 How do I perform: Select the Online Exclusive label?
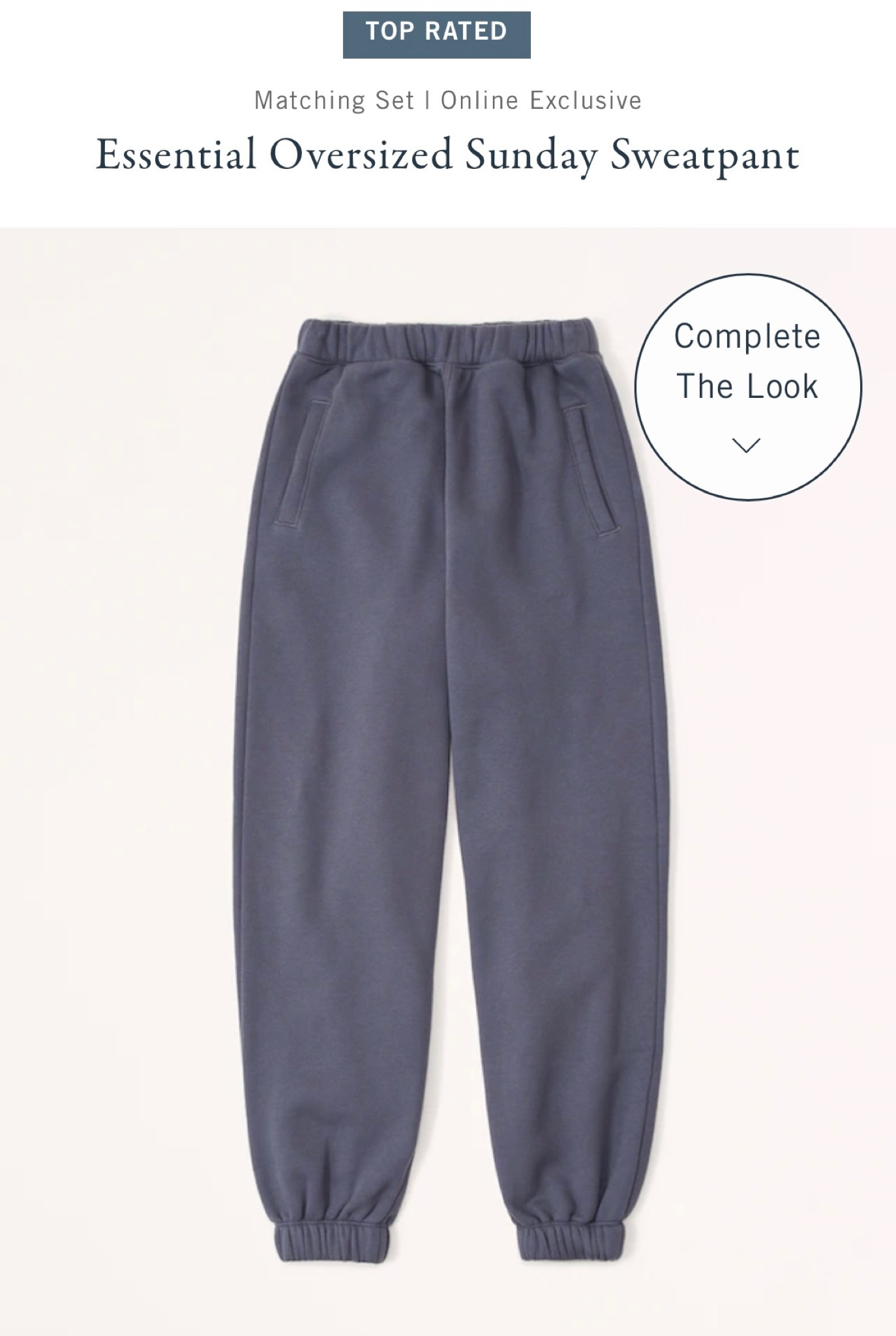coord(540,99)
